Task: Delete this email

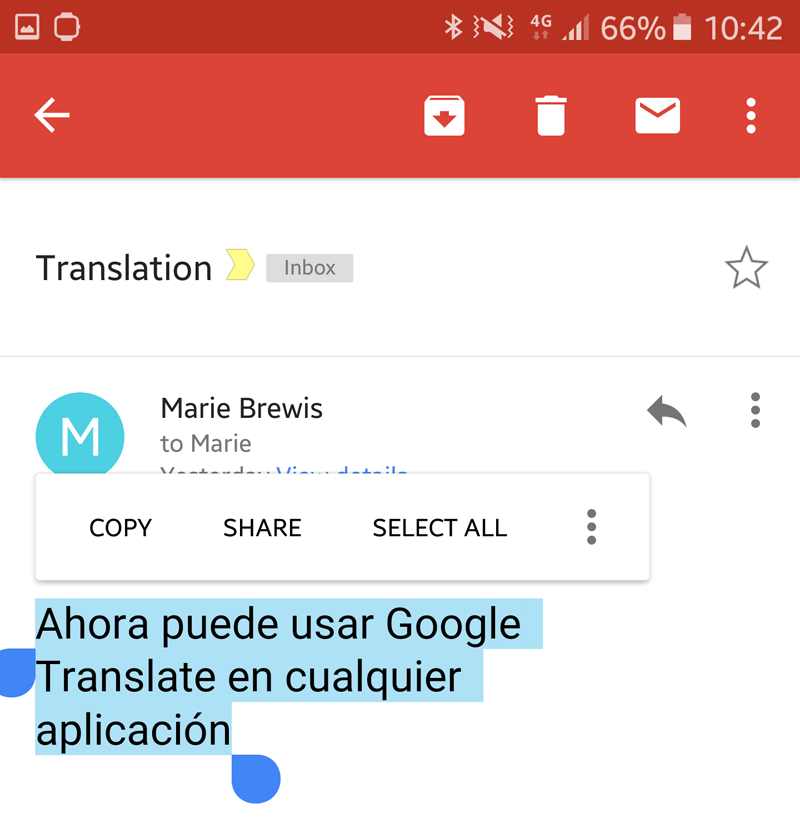Action: click(x=550, y=116)
